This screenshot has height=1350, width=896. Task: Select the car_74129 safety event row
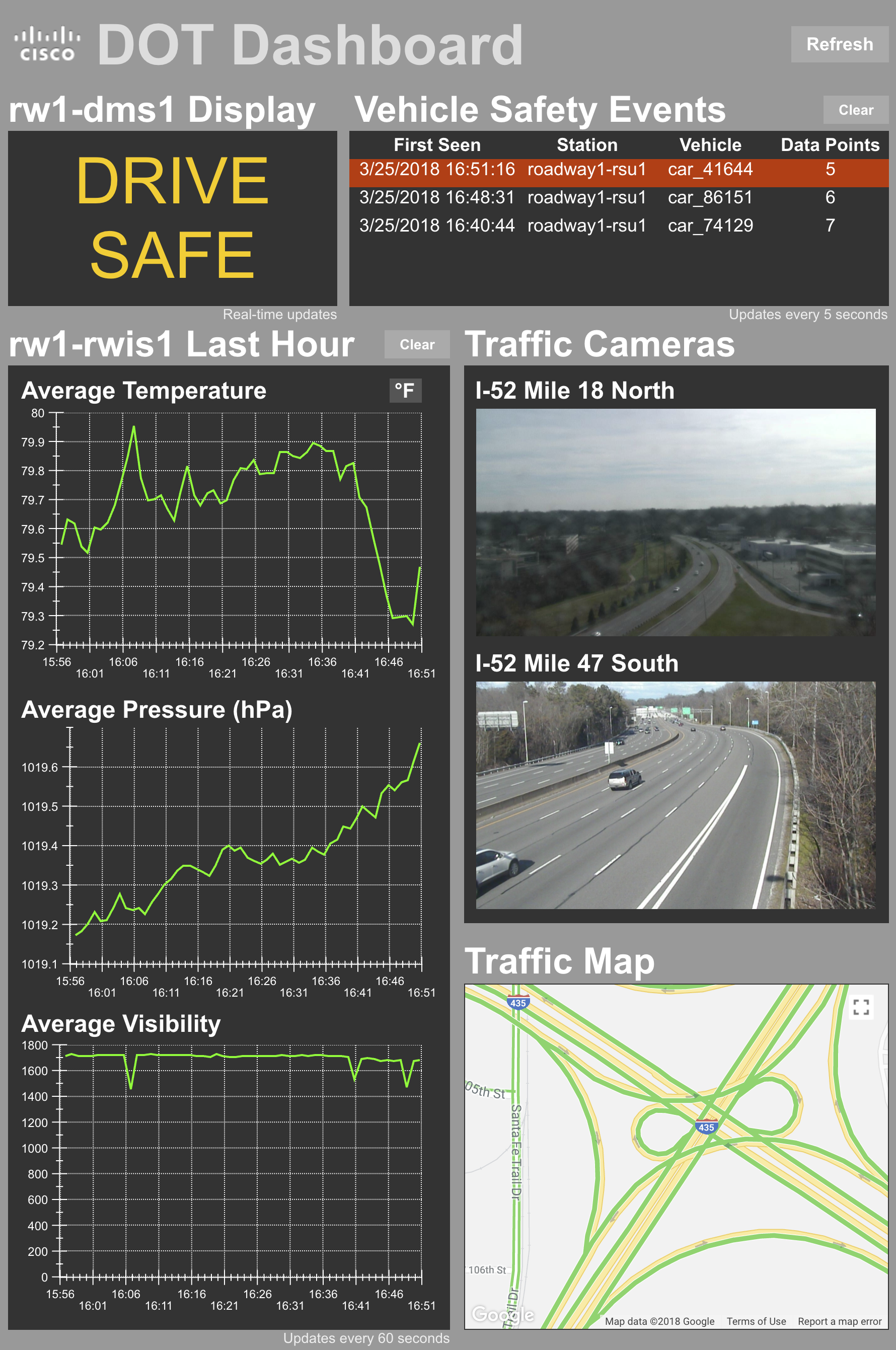coord(618,226)
